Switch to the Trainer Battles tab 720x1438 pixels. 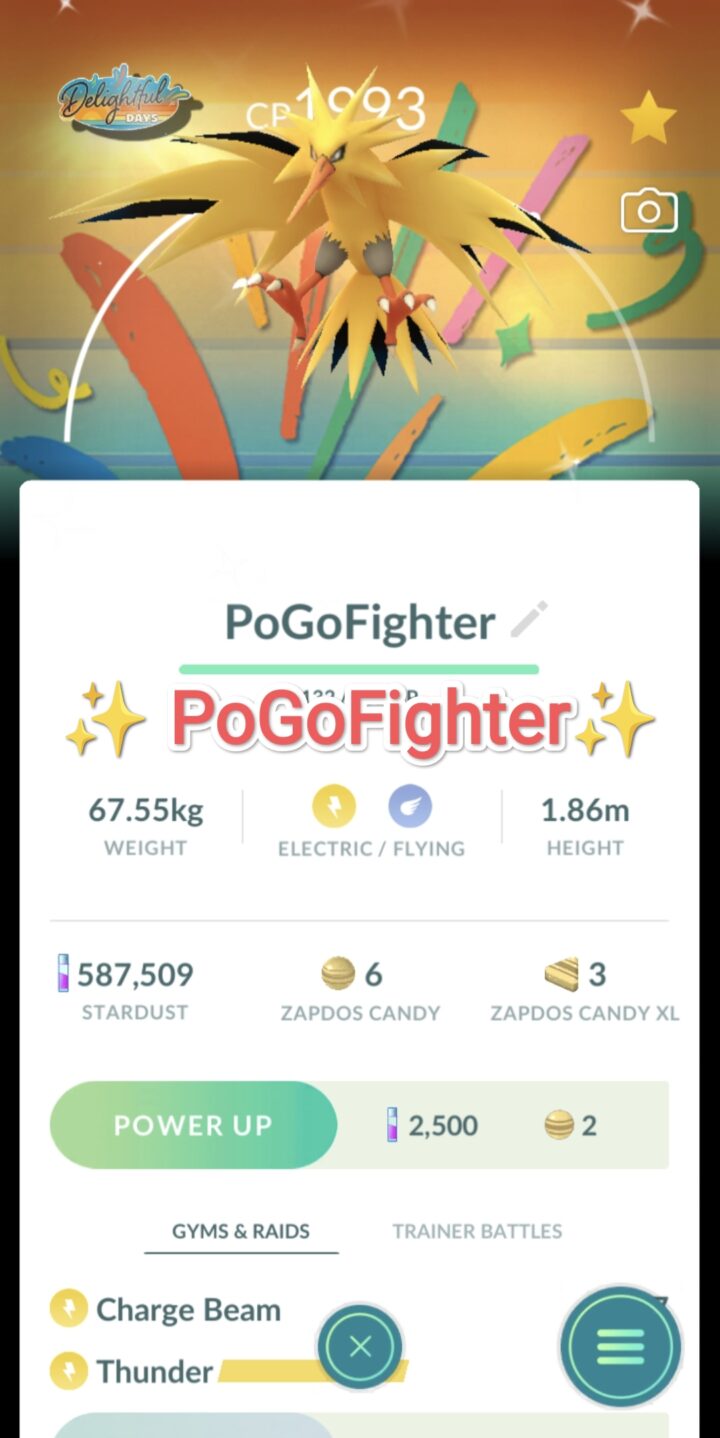click(477, 1231)
